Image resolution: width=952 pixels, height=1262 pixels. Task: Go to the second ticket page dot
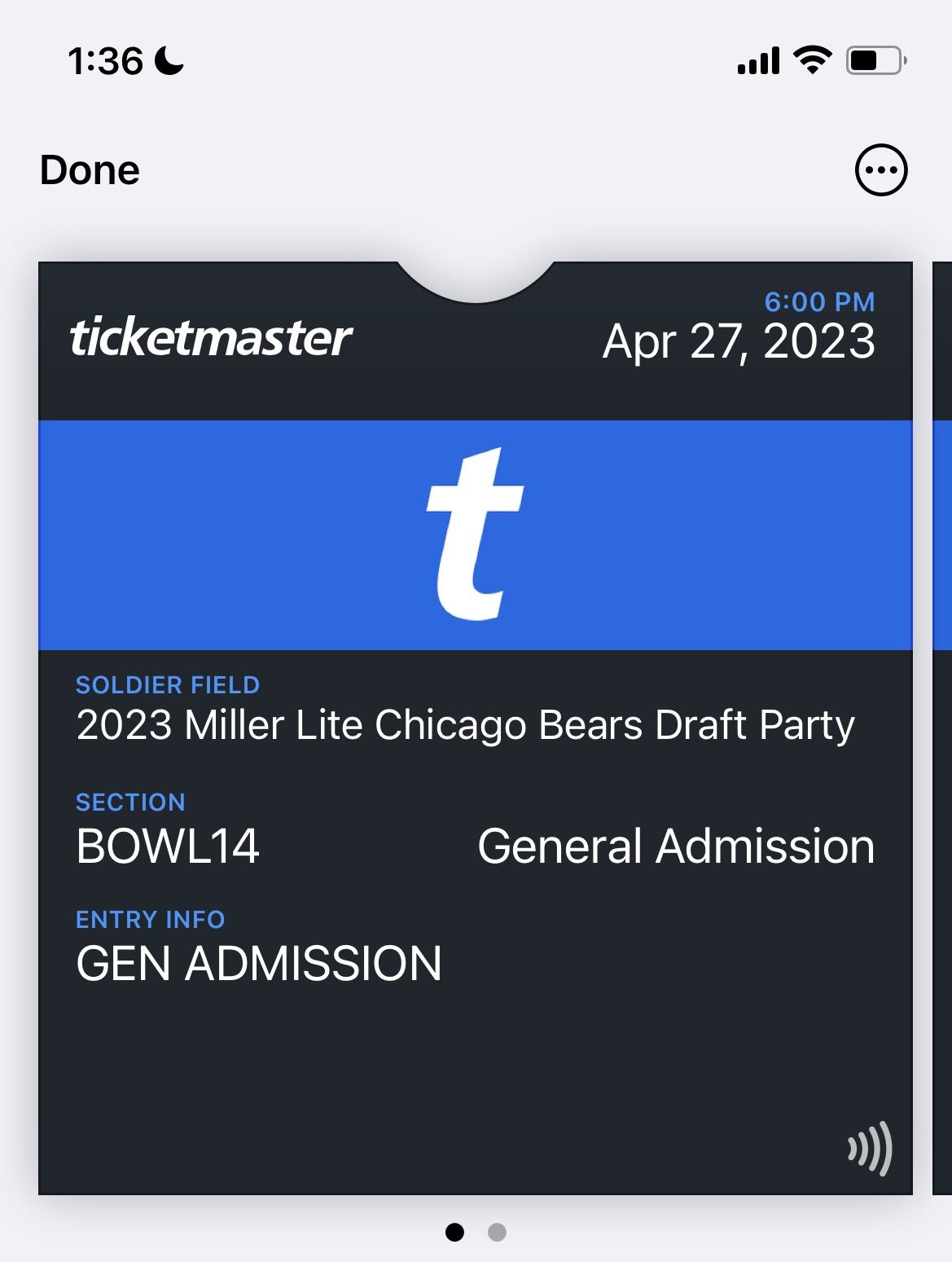click(x=497, y=1232)
